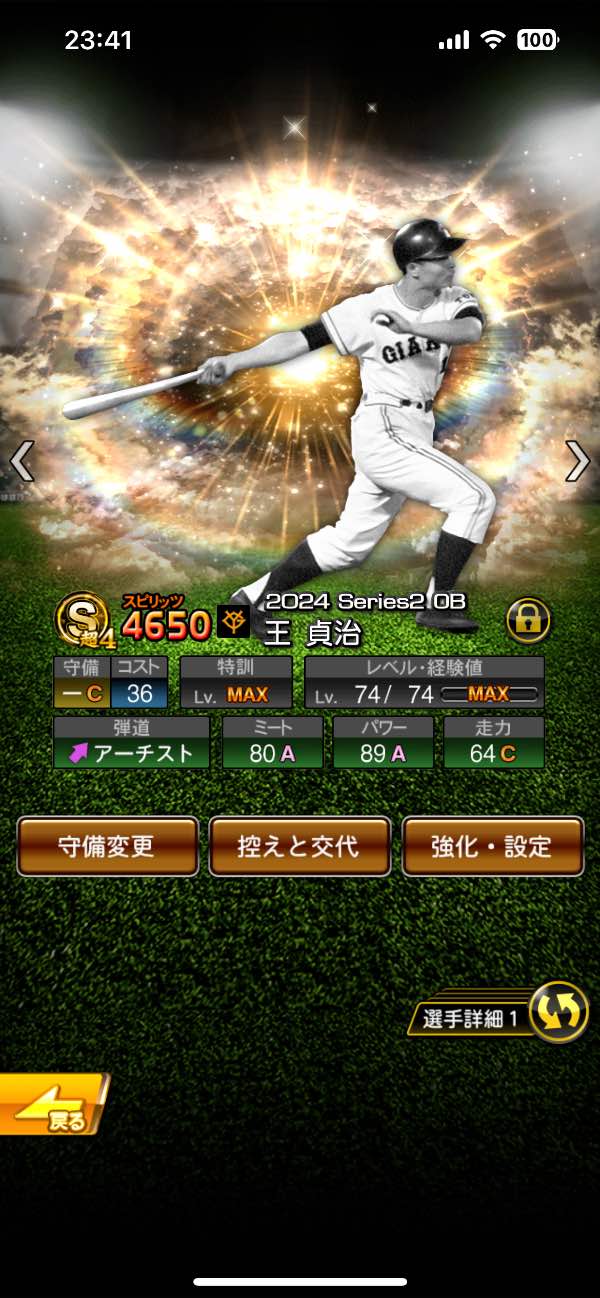Return with the 戻る button
The image size is (600, 1298).
[x=52, y=1105]
